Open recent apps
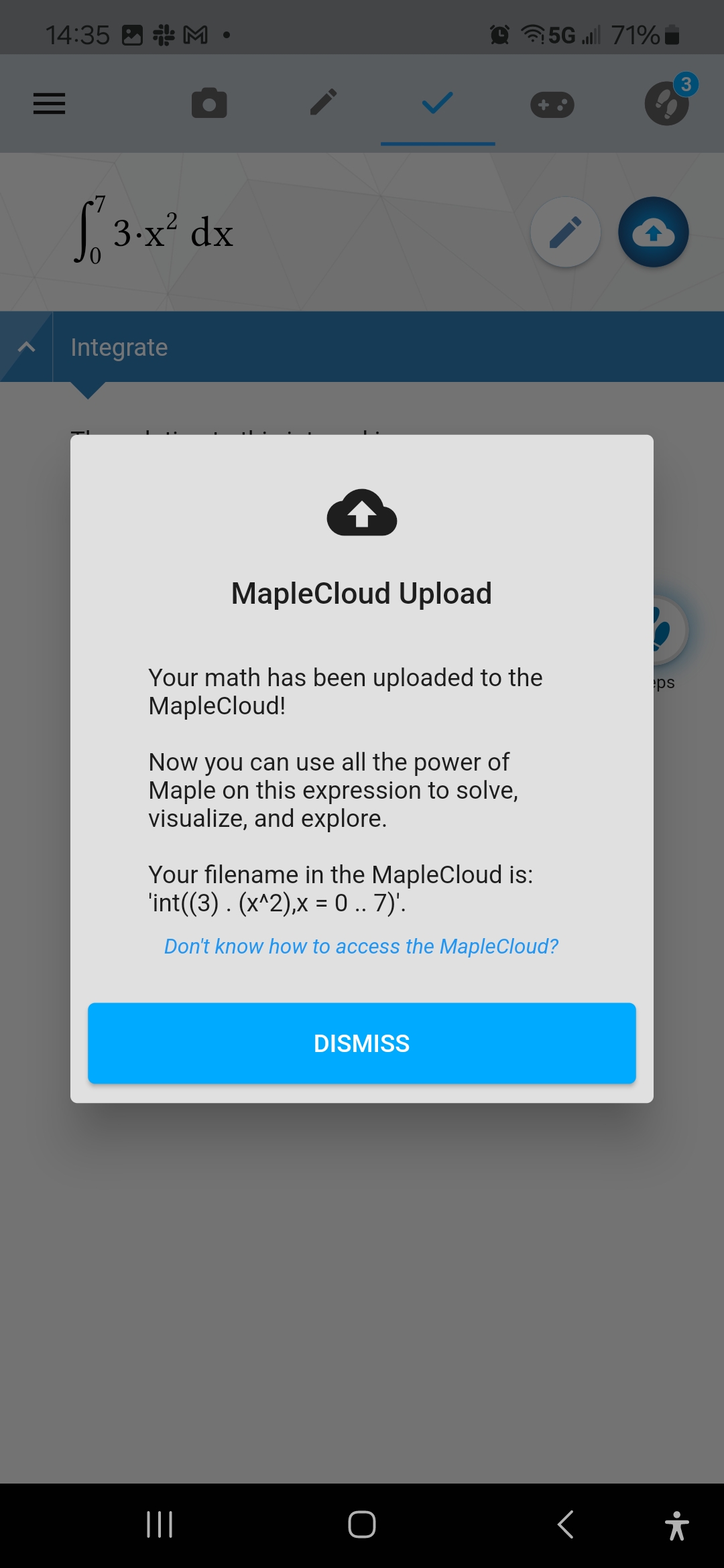This screenshot has width=724, height=1568. pyautogui.click(x=160, y=1524)
